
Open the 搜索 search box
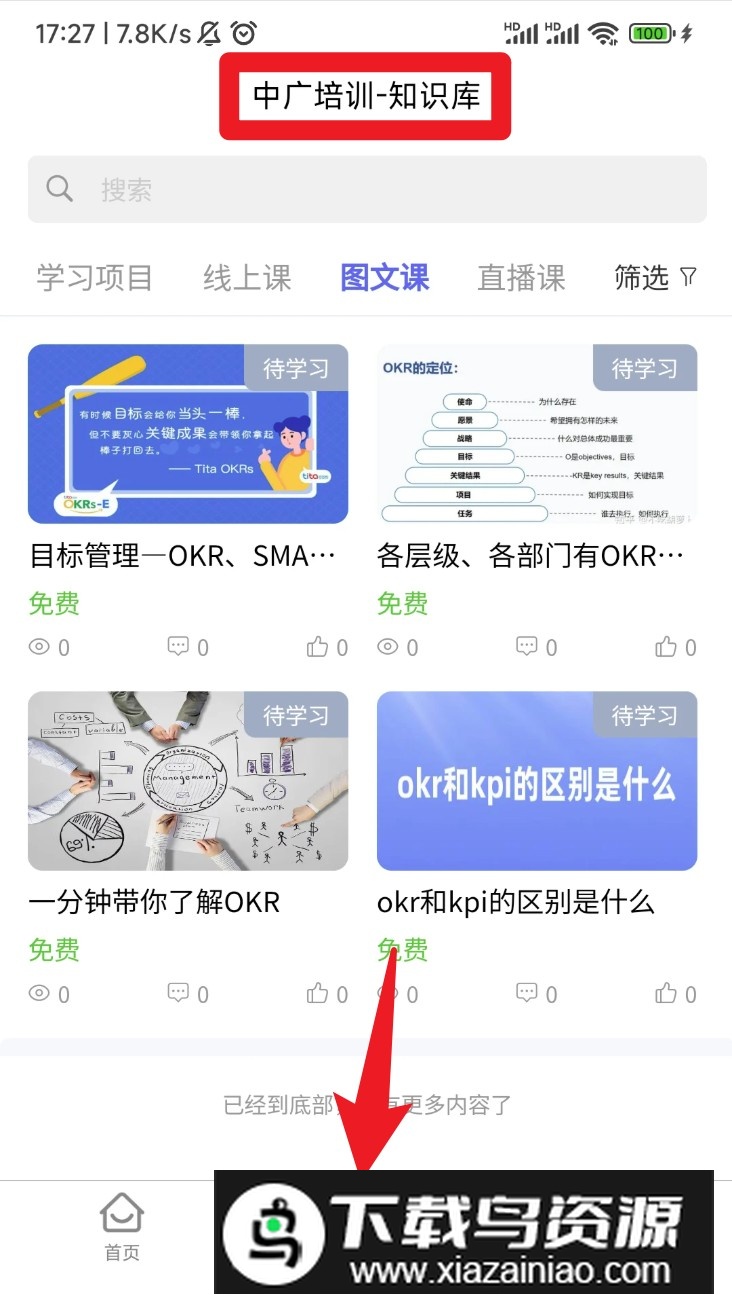(366, 189)
